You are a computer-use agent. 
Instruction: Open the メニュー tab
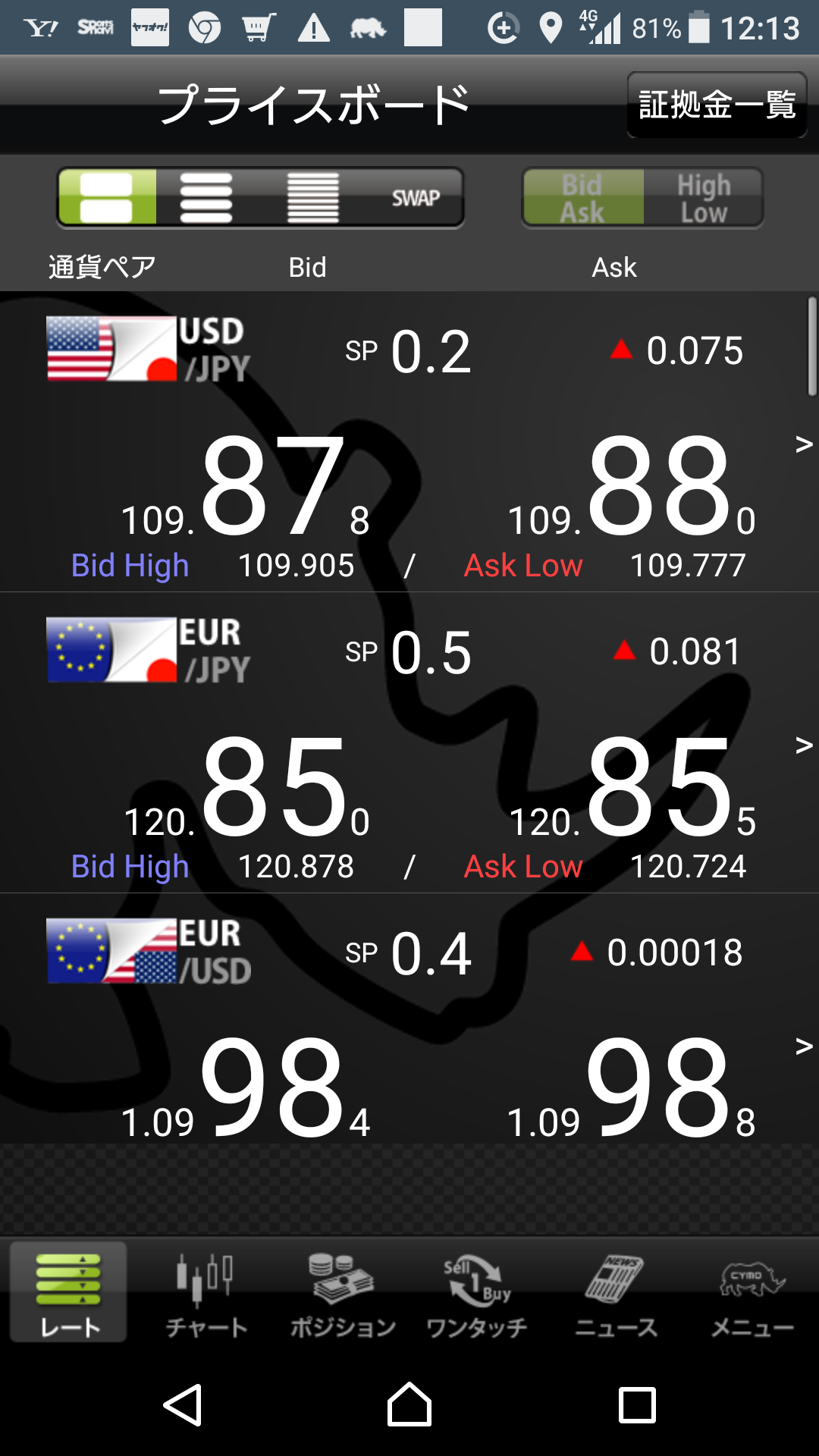click(752, 1293)
